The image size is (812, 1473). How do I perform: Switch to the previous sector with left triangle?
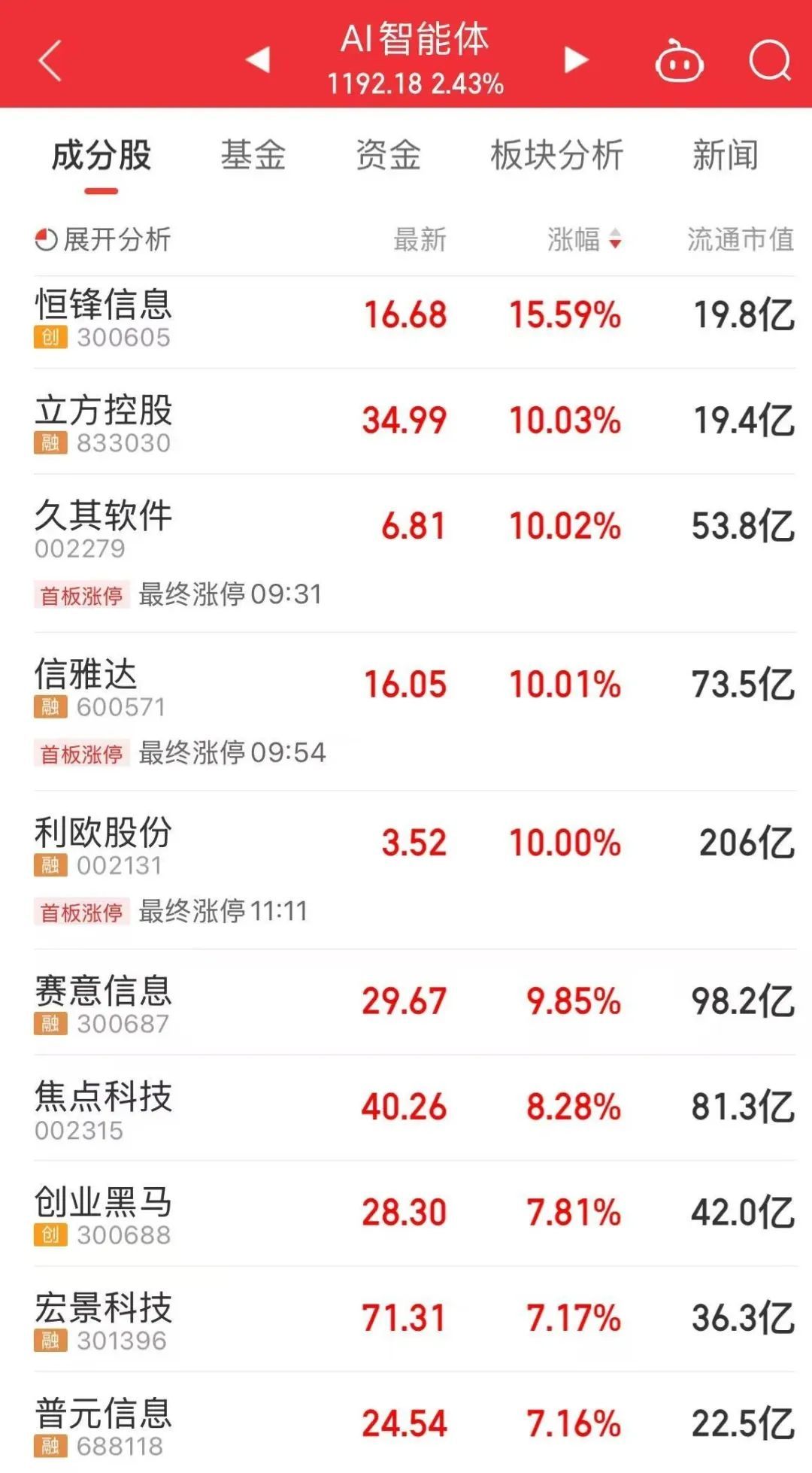[258, 60]
